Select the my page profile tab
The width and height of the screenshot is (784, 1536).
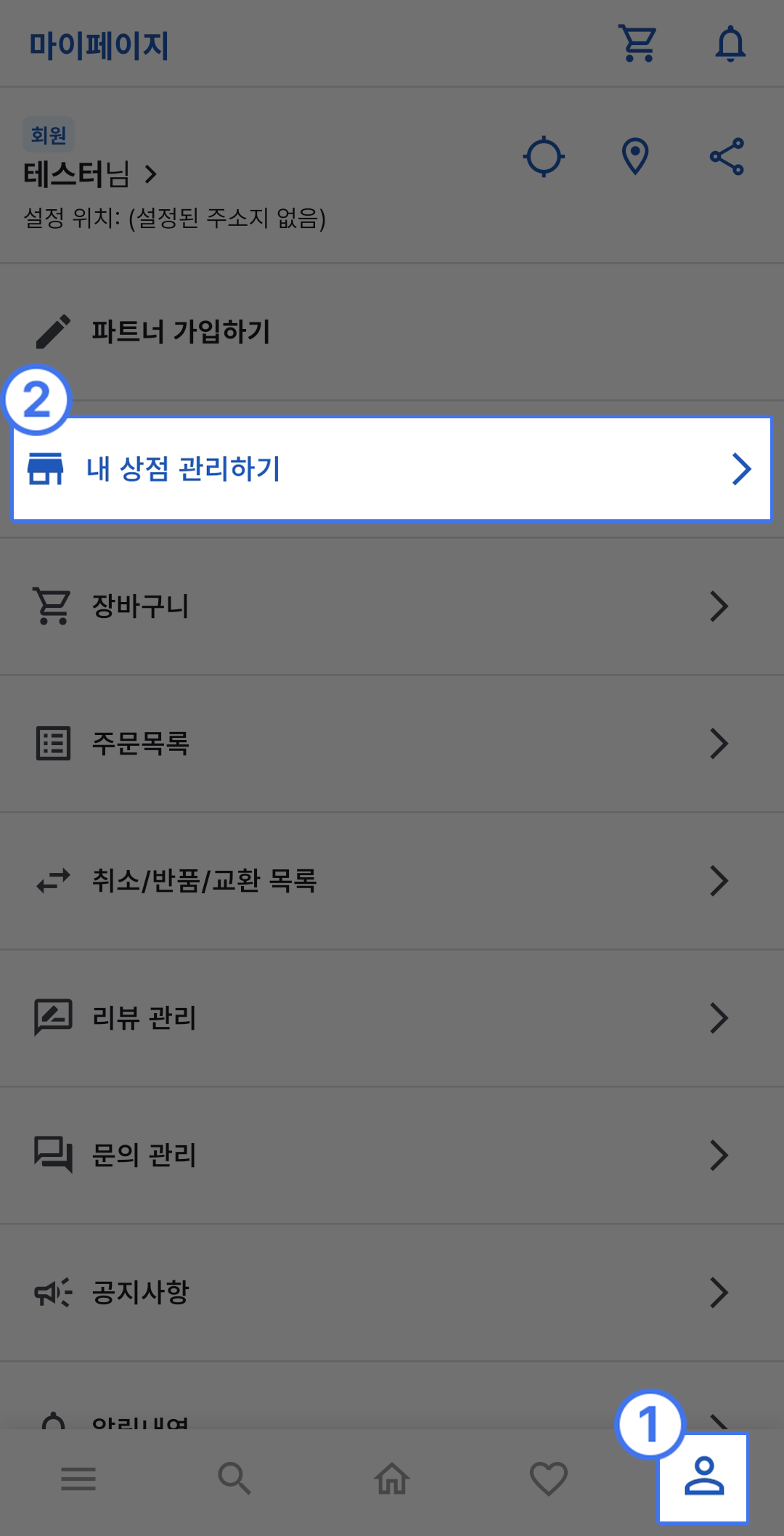[703, 1477]
